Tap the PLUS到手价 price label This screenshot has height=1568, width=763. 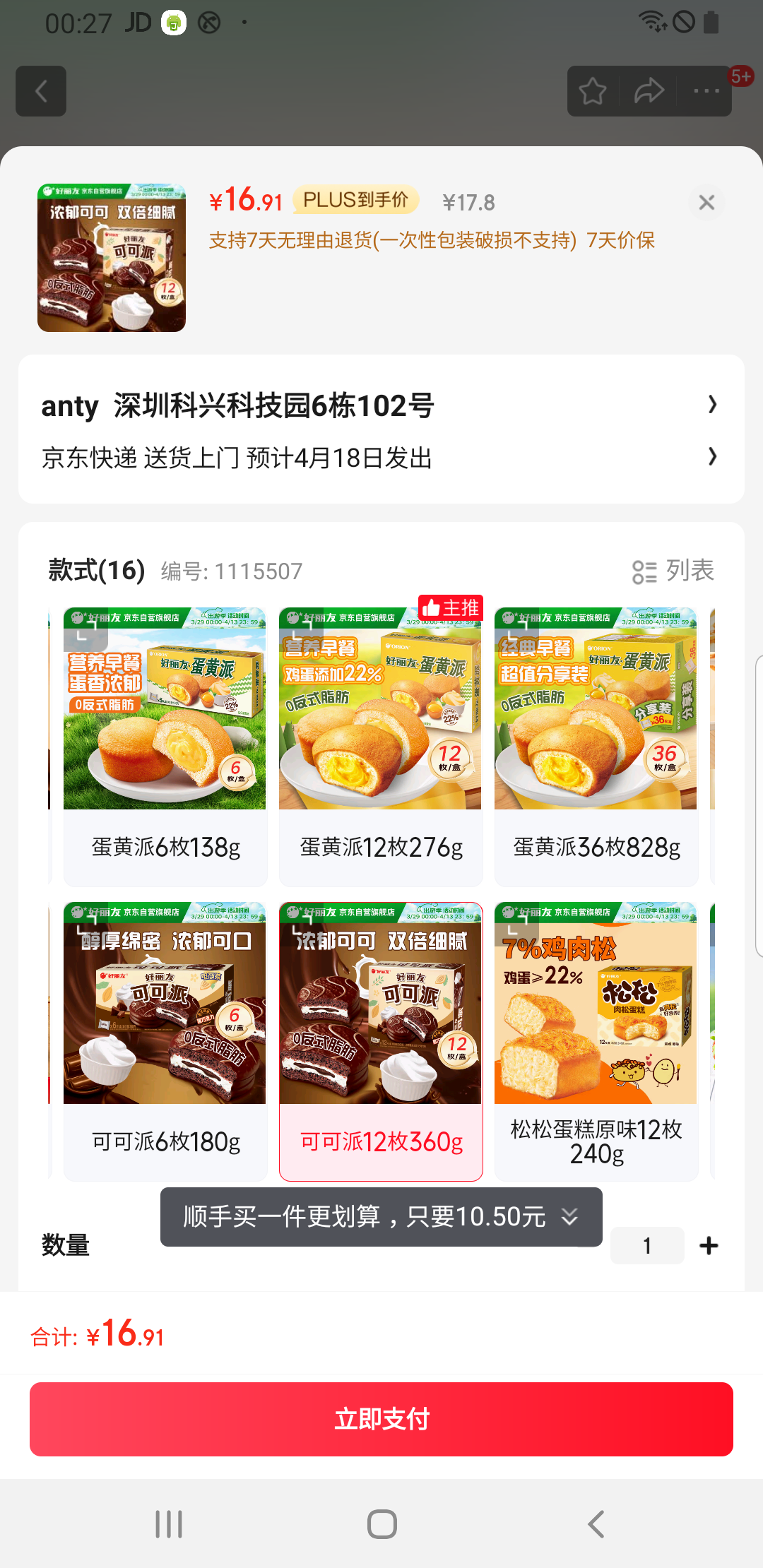tap(355, 201)
